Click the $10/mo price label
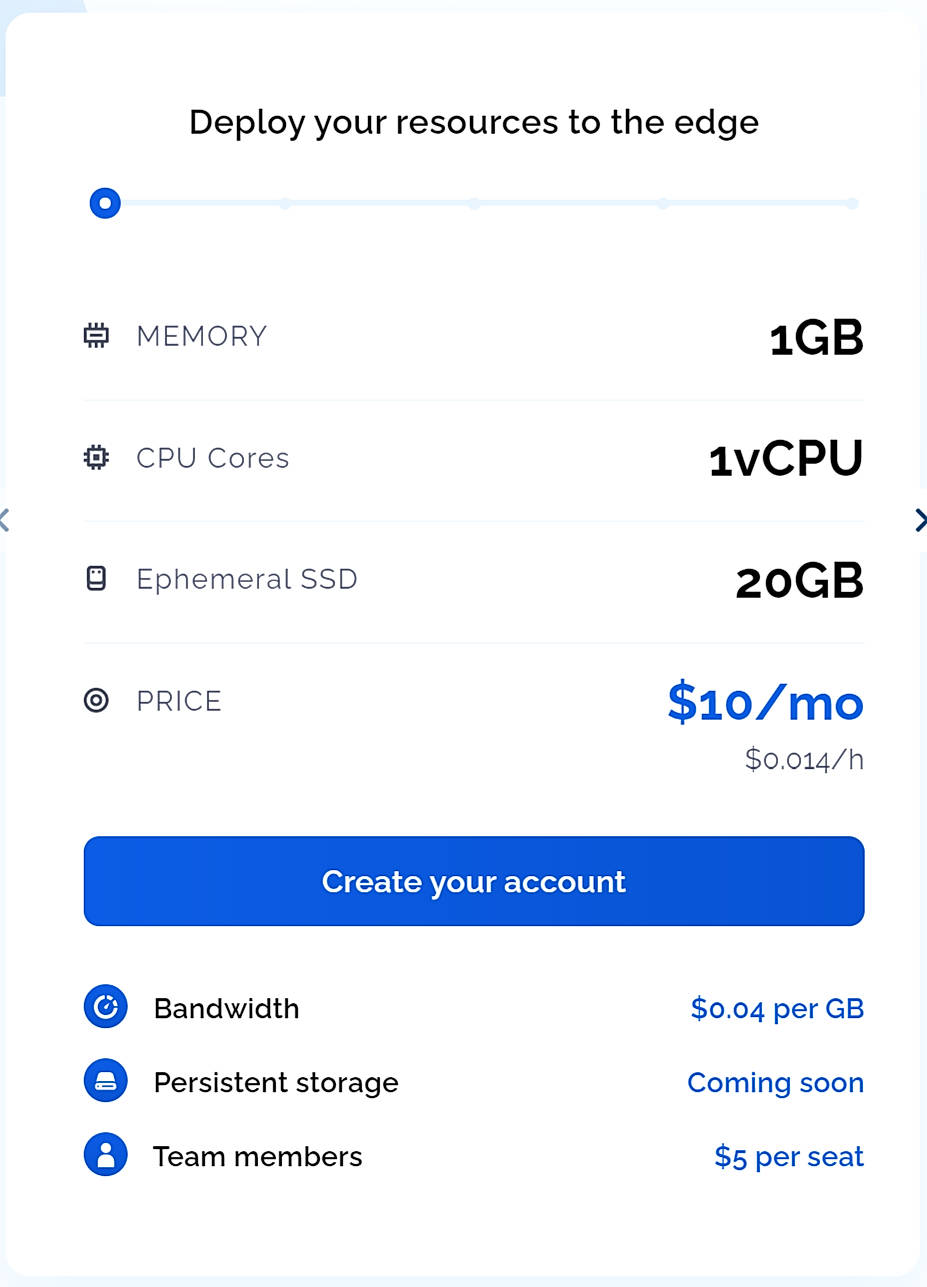 click(766, 702)
